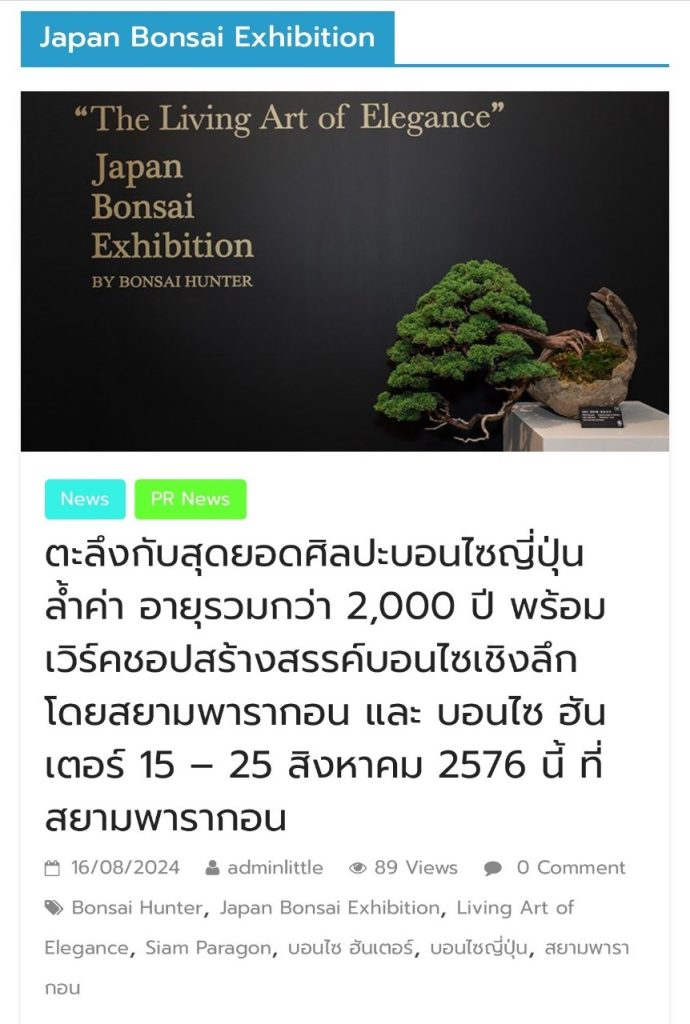View posts dated 16/08/2024
The image size is (690, 1024).
tap(124, 868)
